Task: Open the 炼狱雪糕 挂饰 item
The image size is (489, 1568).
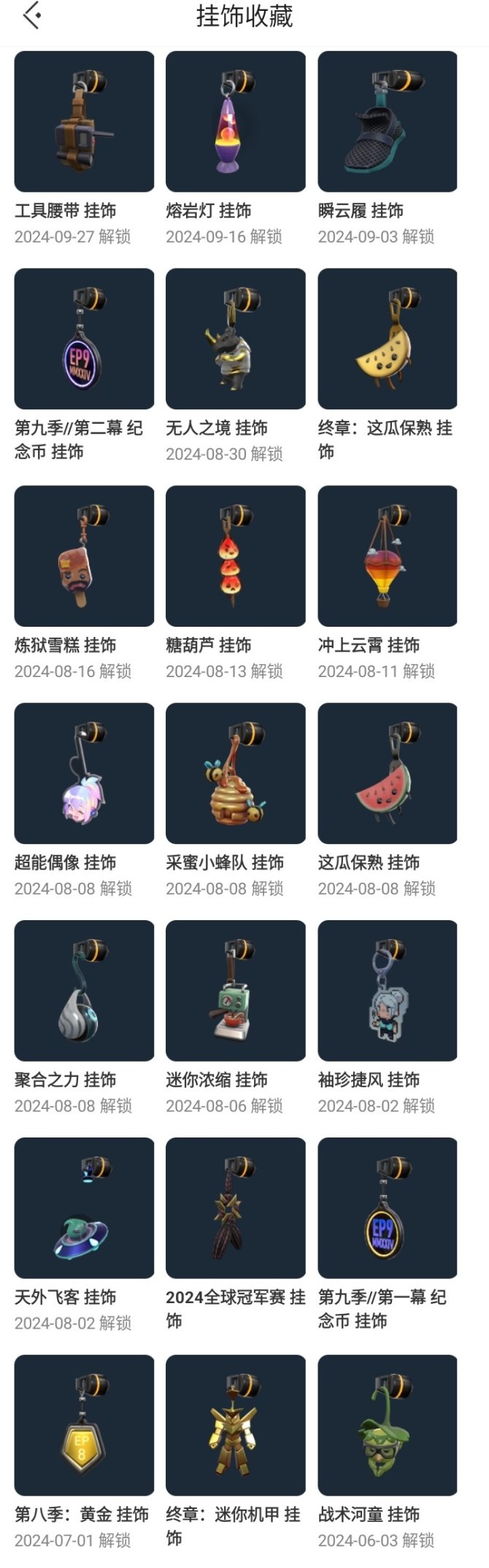Action: click(84, 556)
